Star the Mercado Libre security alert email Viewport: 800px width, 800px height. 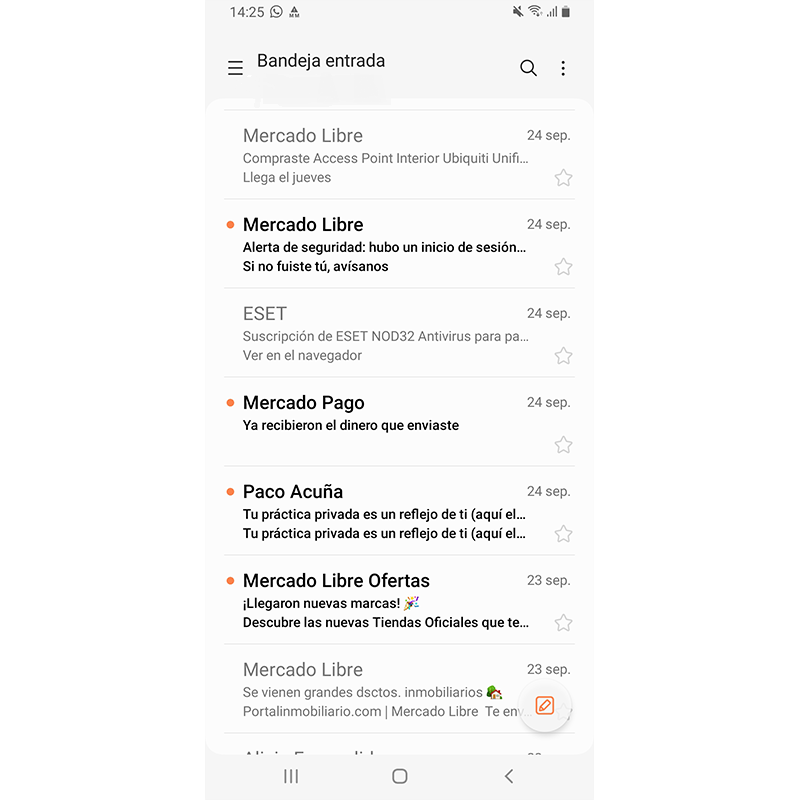click(563, 267)
